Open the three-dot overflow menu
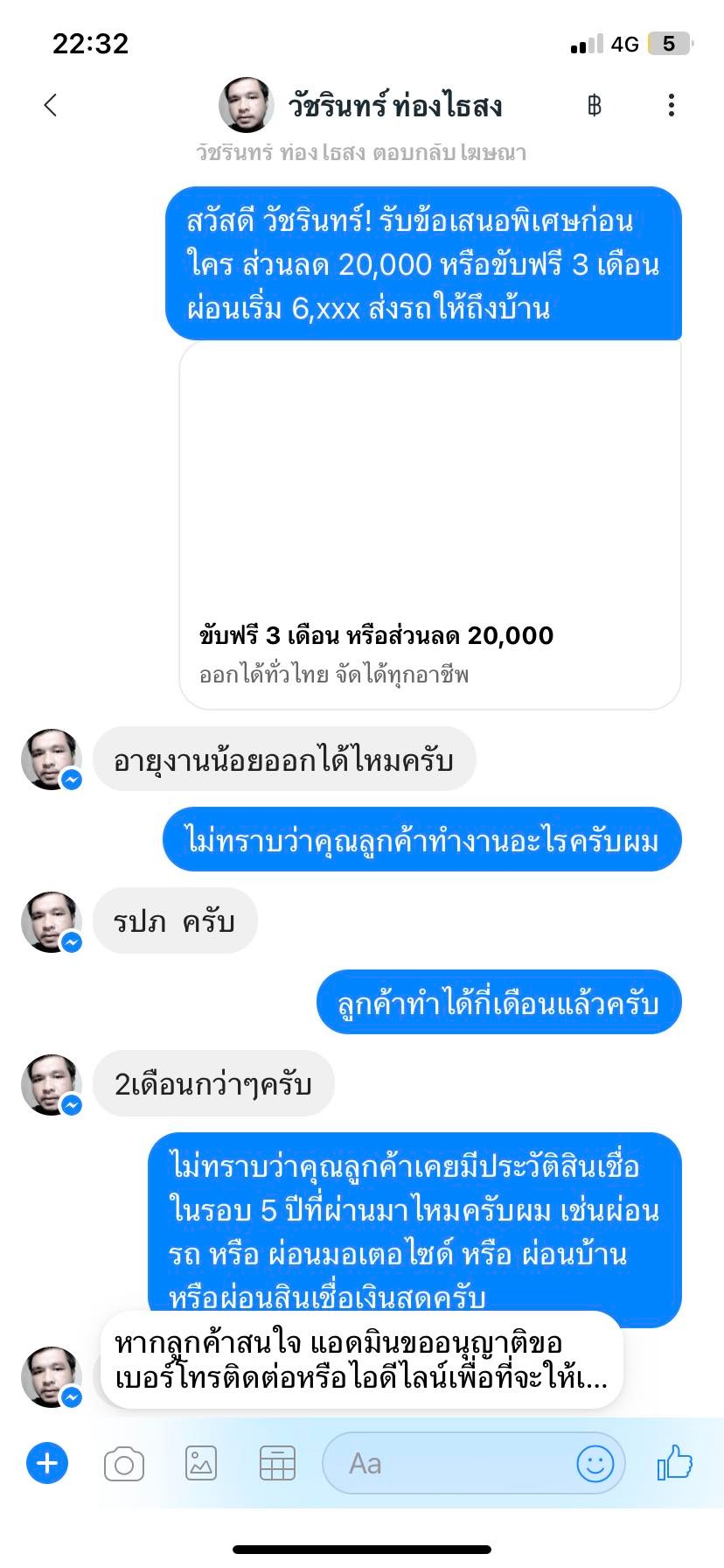Screen dimensions: 724x1568 point(671,106)
